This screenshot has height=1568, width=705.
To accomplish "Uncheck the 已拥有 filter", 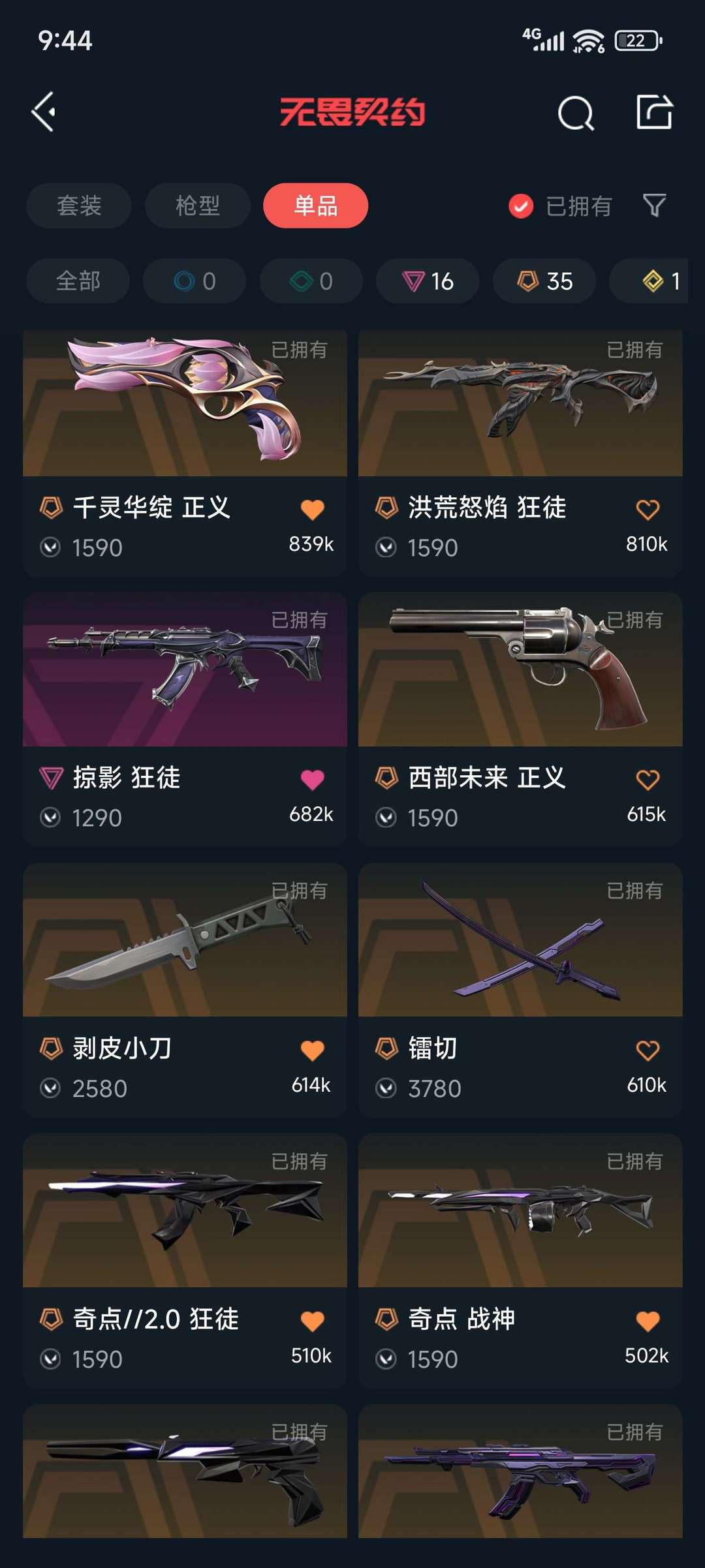I will tap(560, 206).
